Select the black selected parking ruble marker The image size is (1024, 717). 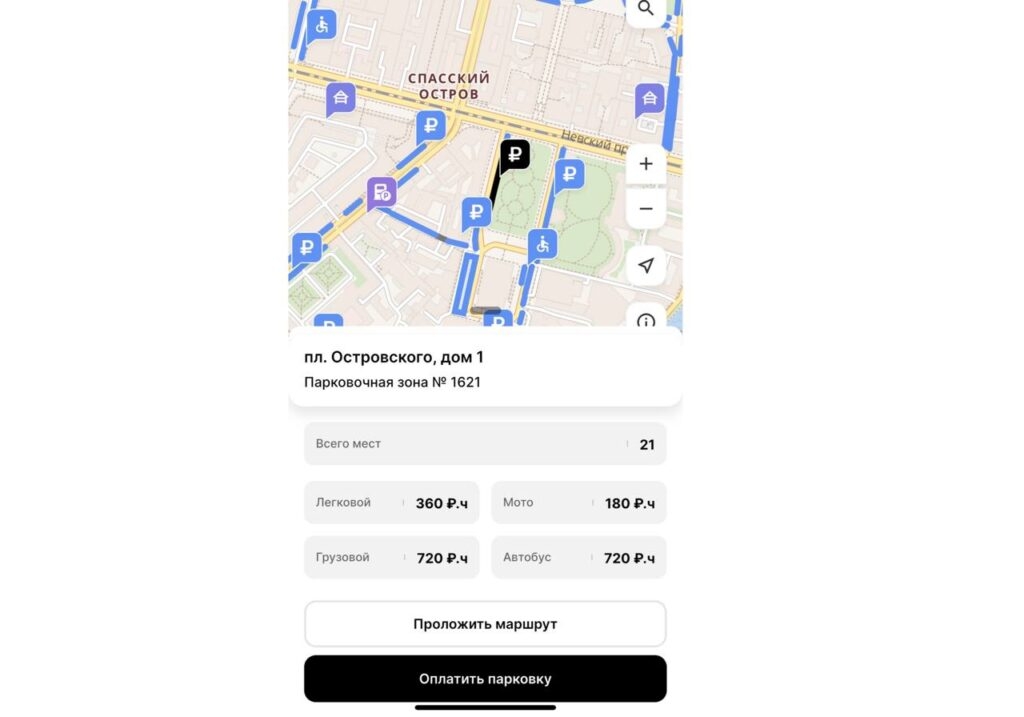point(515,155)
